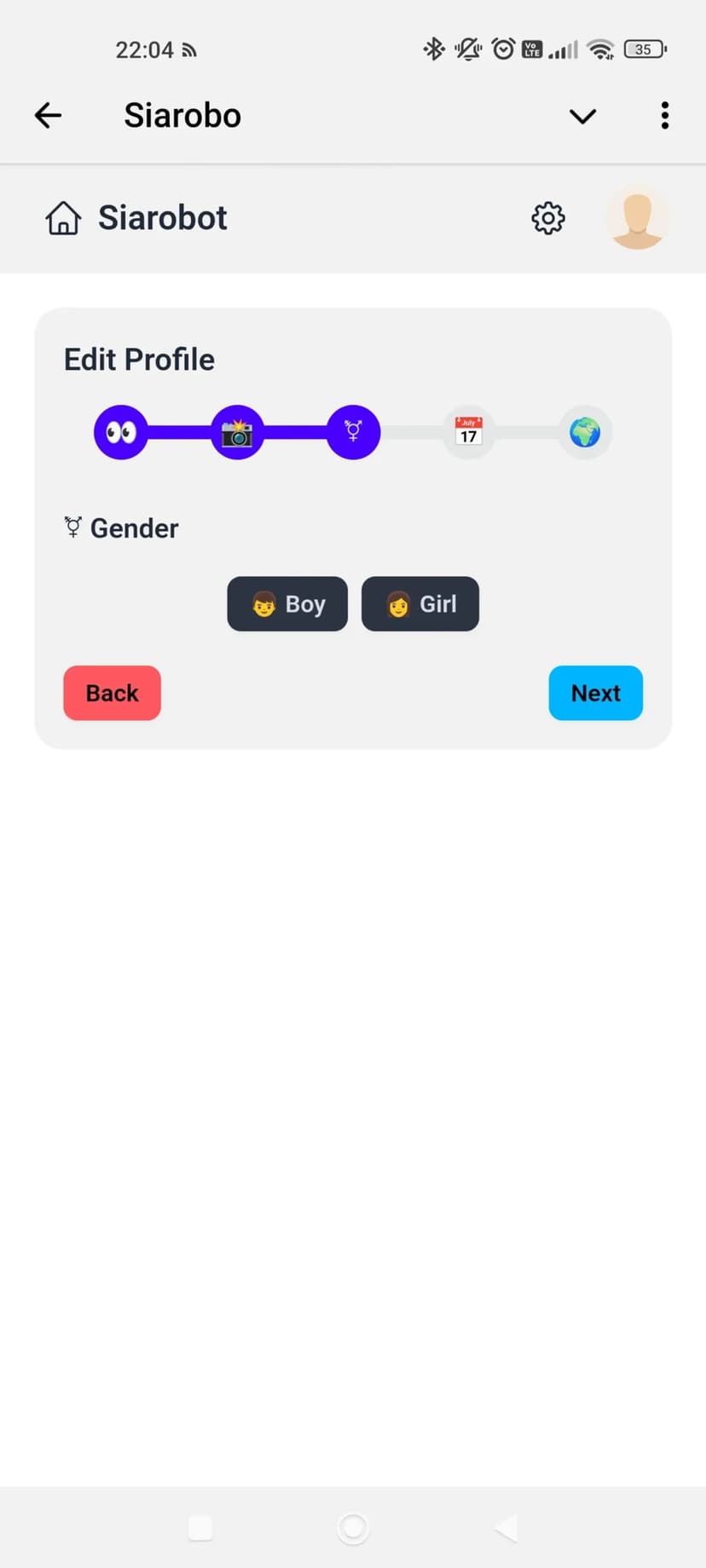
Task: Jump to the globe location step
Action: pyautogui.click(x=585, y=432)
